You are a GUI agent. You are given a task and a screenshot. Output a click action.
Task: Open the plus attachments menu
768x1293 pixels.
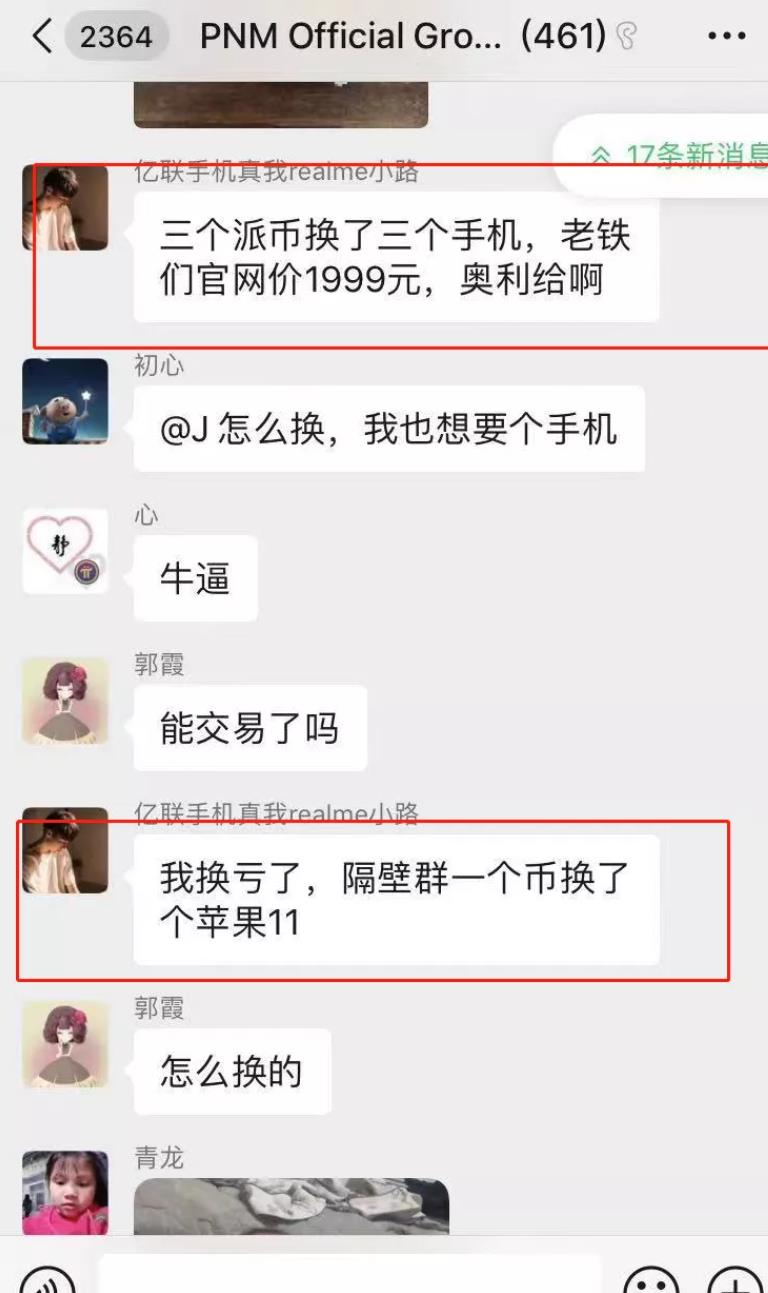733,1280
